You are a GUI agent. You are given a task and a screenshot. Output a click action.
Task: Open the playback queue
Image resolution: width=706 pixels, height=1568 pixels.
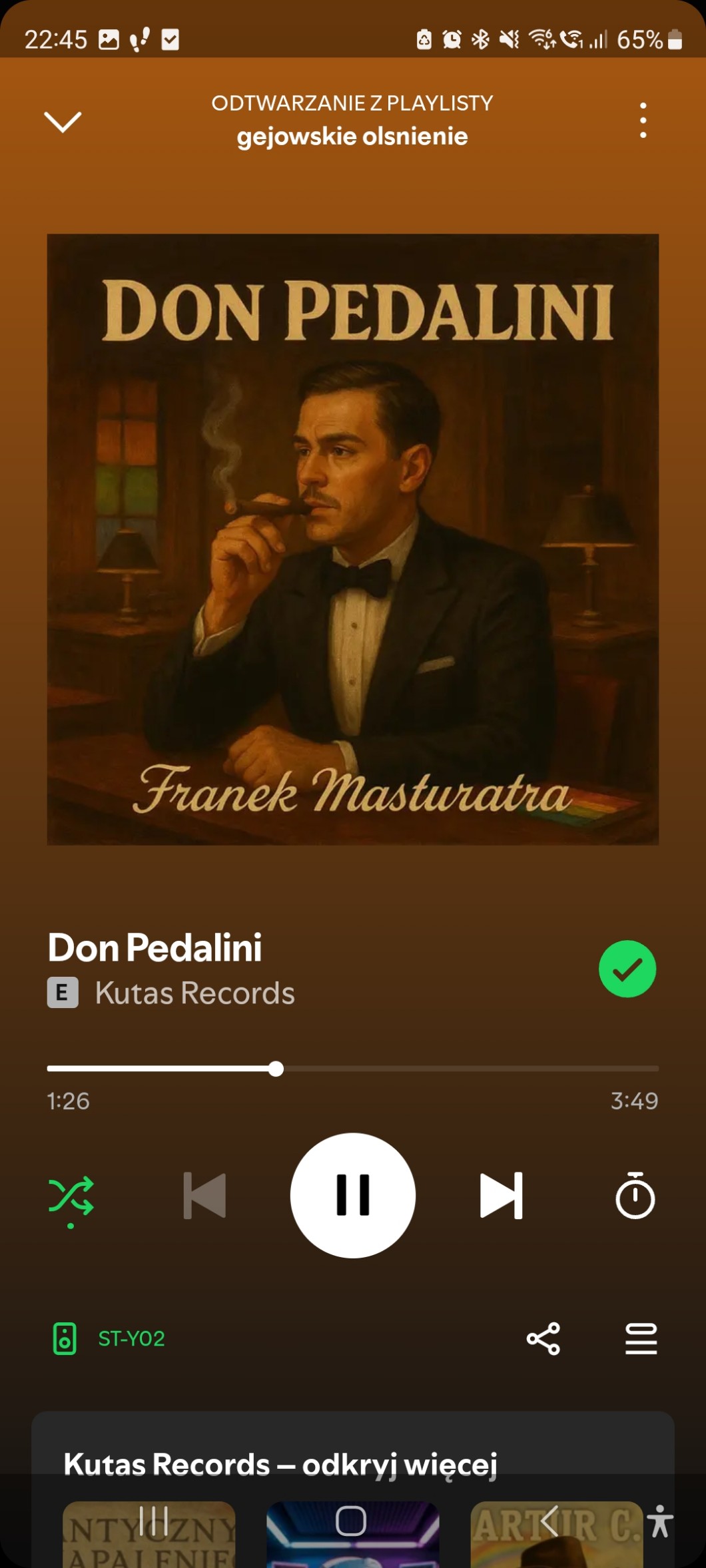641,1338
